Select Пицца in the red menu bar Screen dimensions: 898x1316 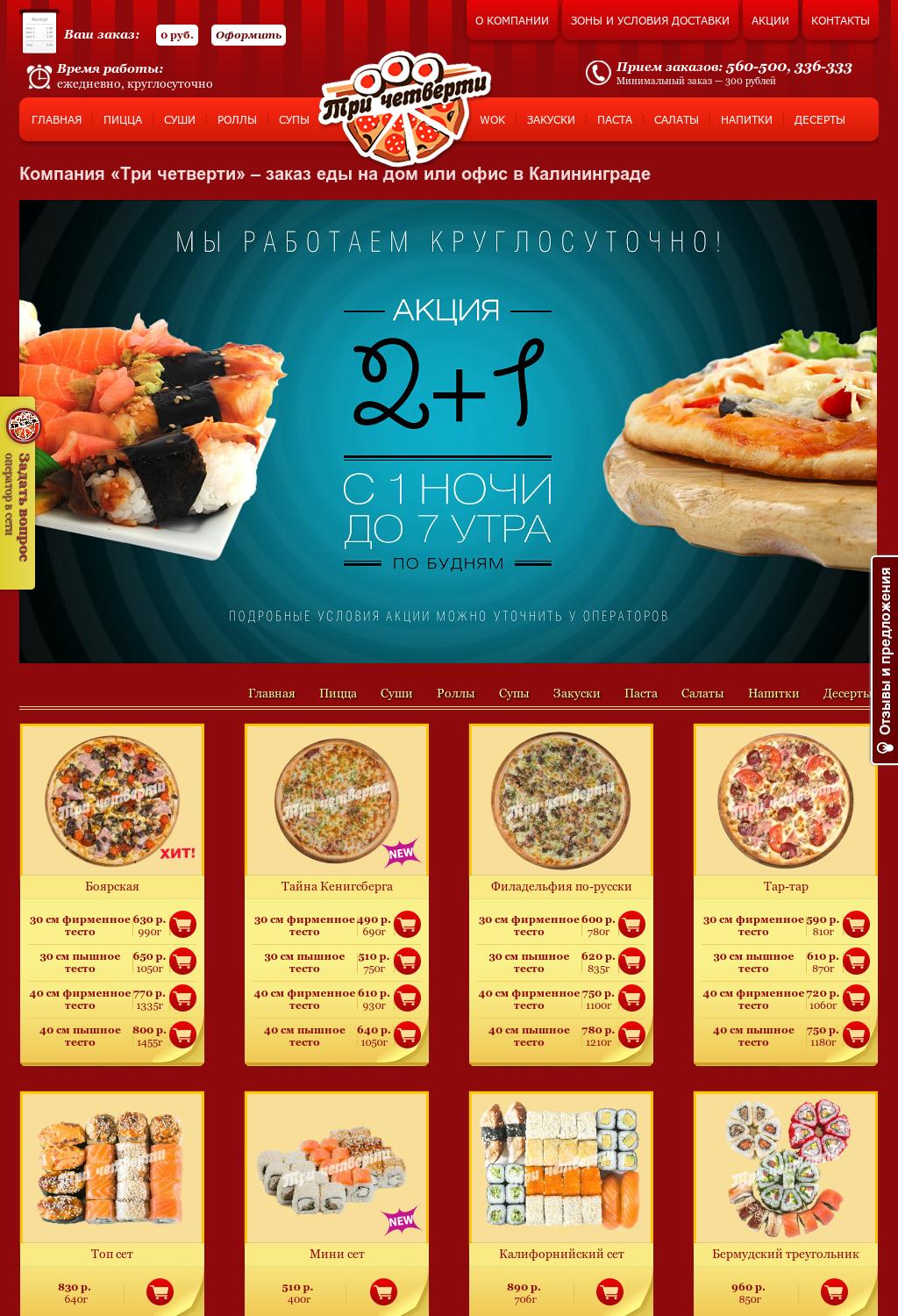click(x=122, y=120)
